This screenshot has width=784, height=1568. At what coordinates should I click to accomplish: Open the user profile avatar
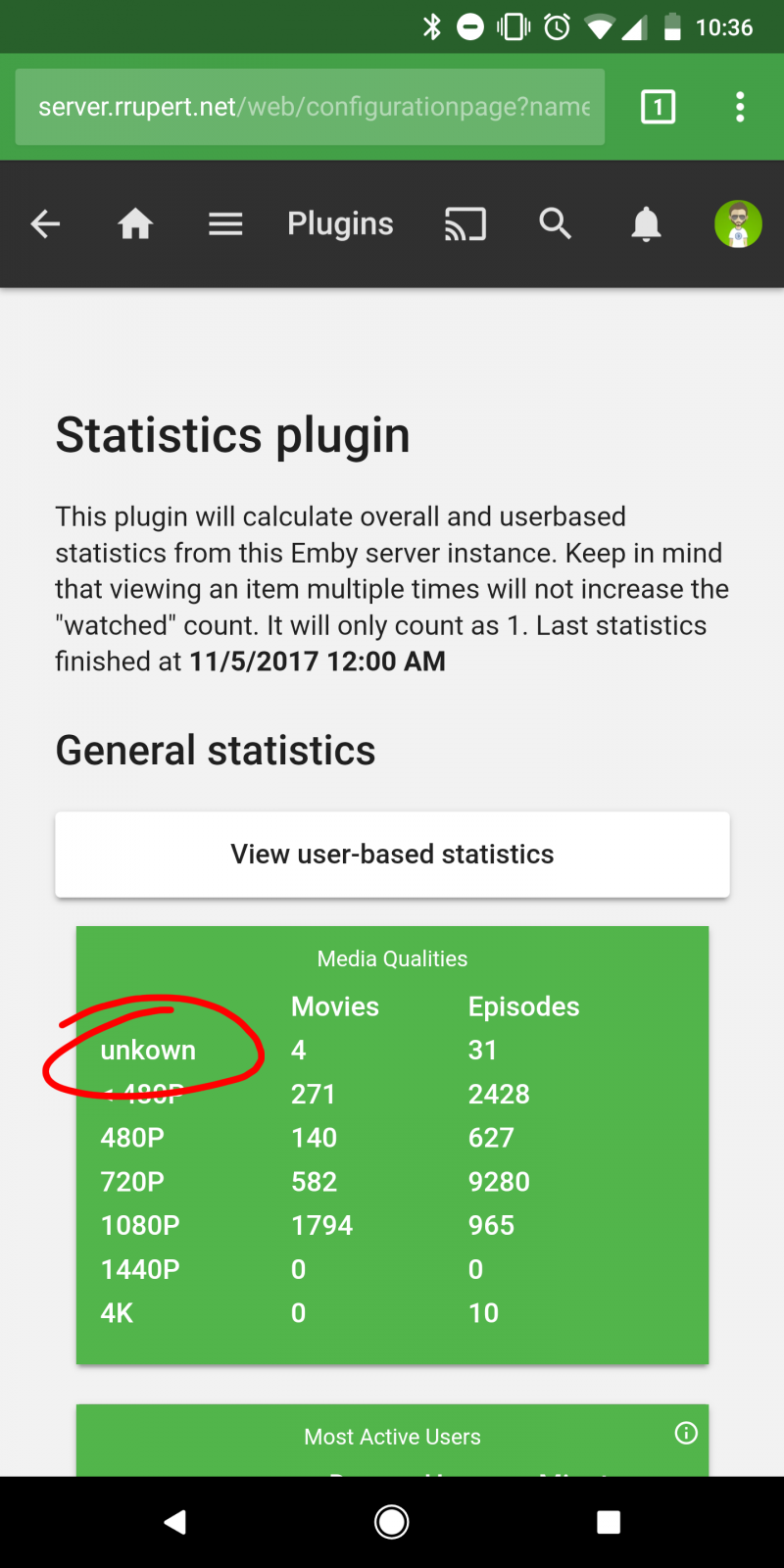click(738, 224)
